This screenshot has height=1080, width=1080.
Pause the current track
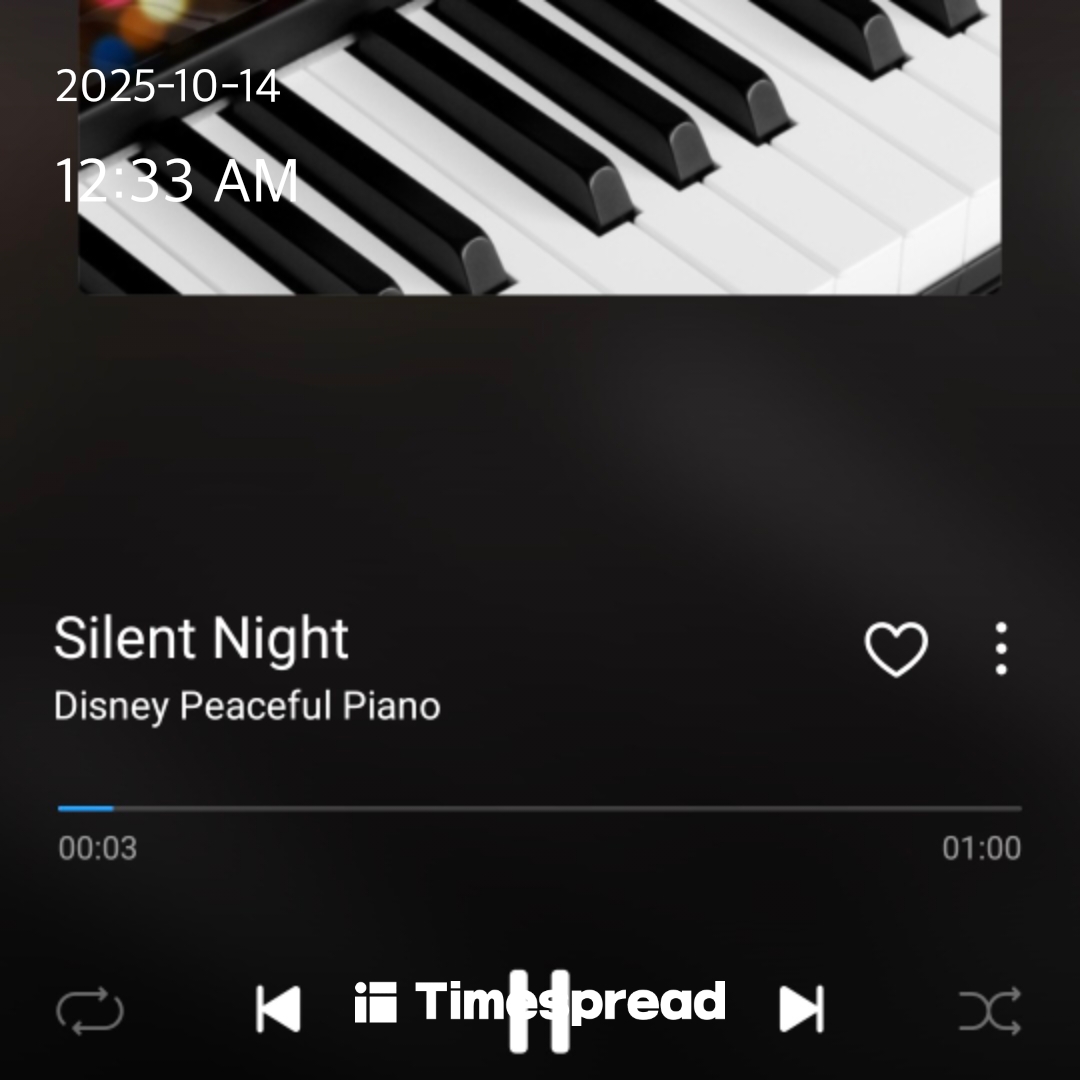click(540, 1010)
